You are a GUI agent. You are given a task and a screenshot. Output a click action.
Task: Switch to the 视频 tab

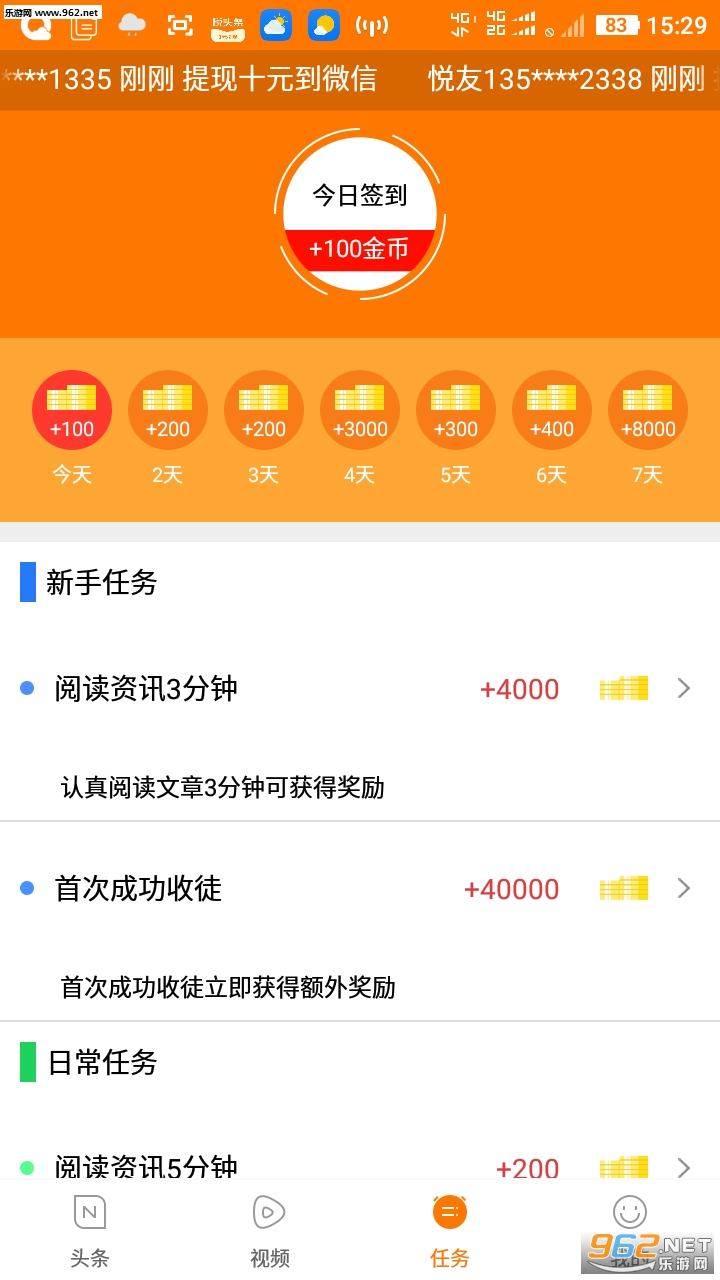click(x=270, y=1231)
